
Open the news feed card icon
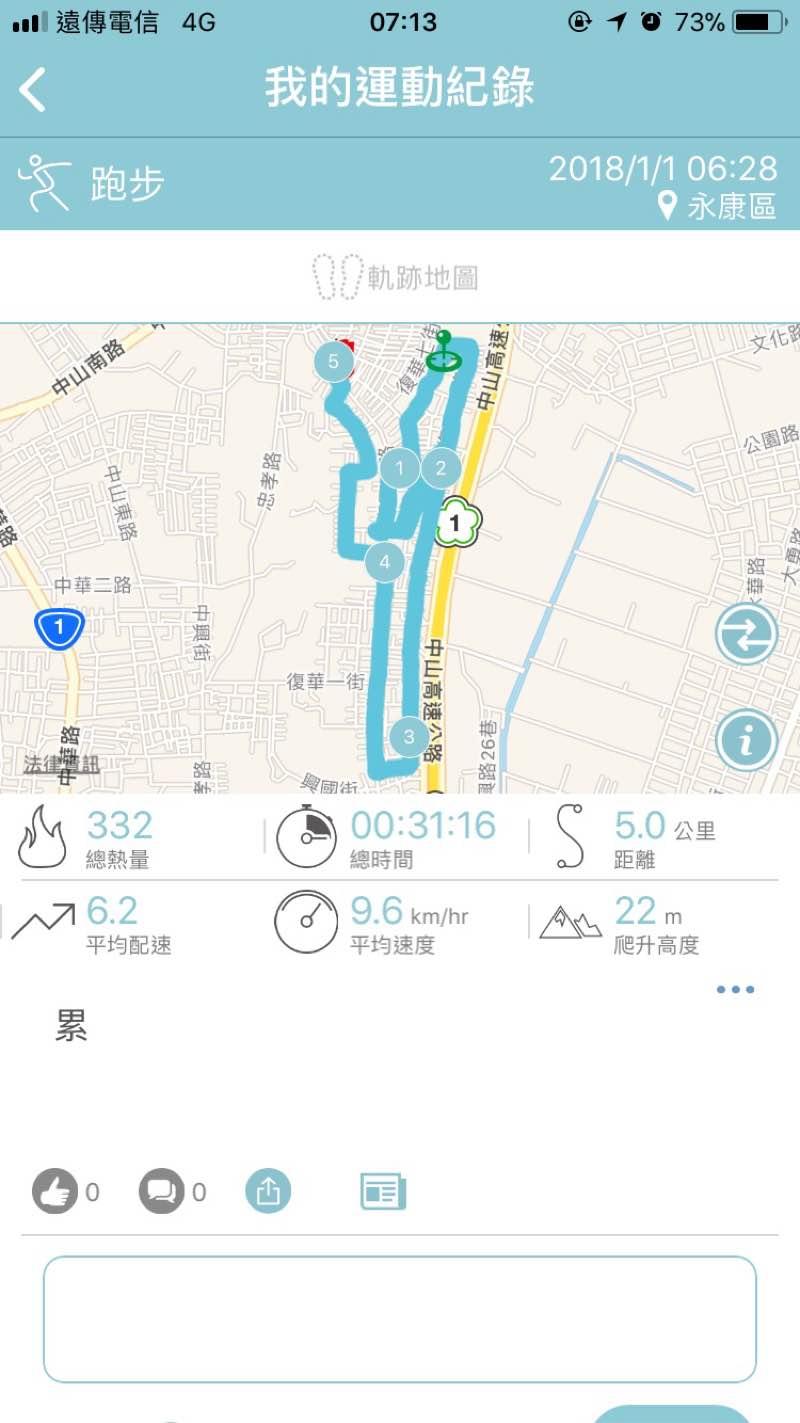[x=383, y=1192]
